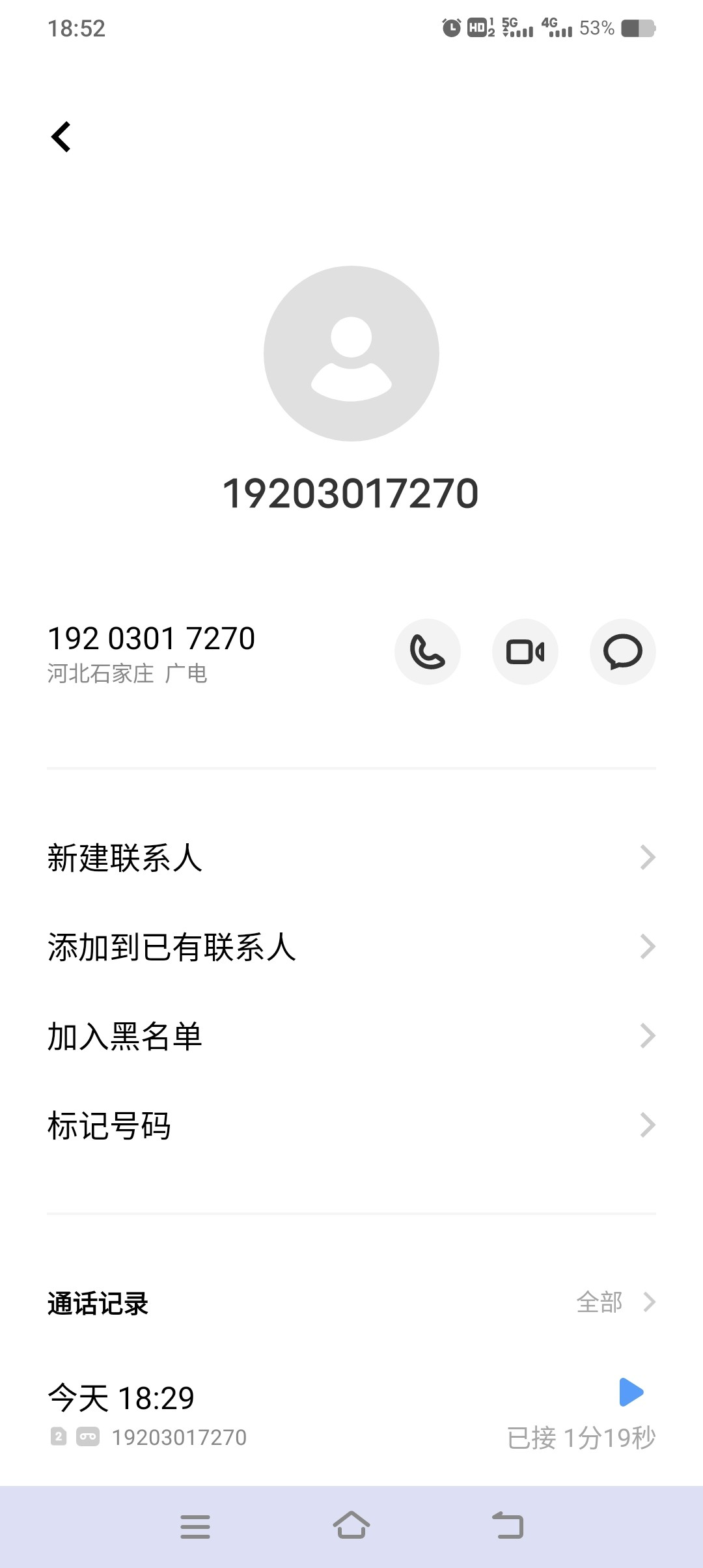Play the call recording from 今天 18:29
703x1568 pixels.
631,1392
